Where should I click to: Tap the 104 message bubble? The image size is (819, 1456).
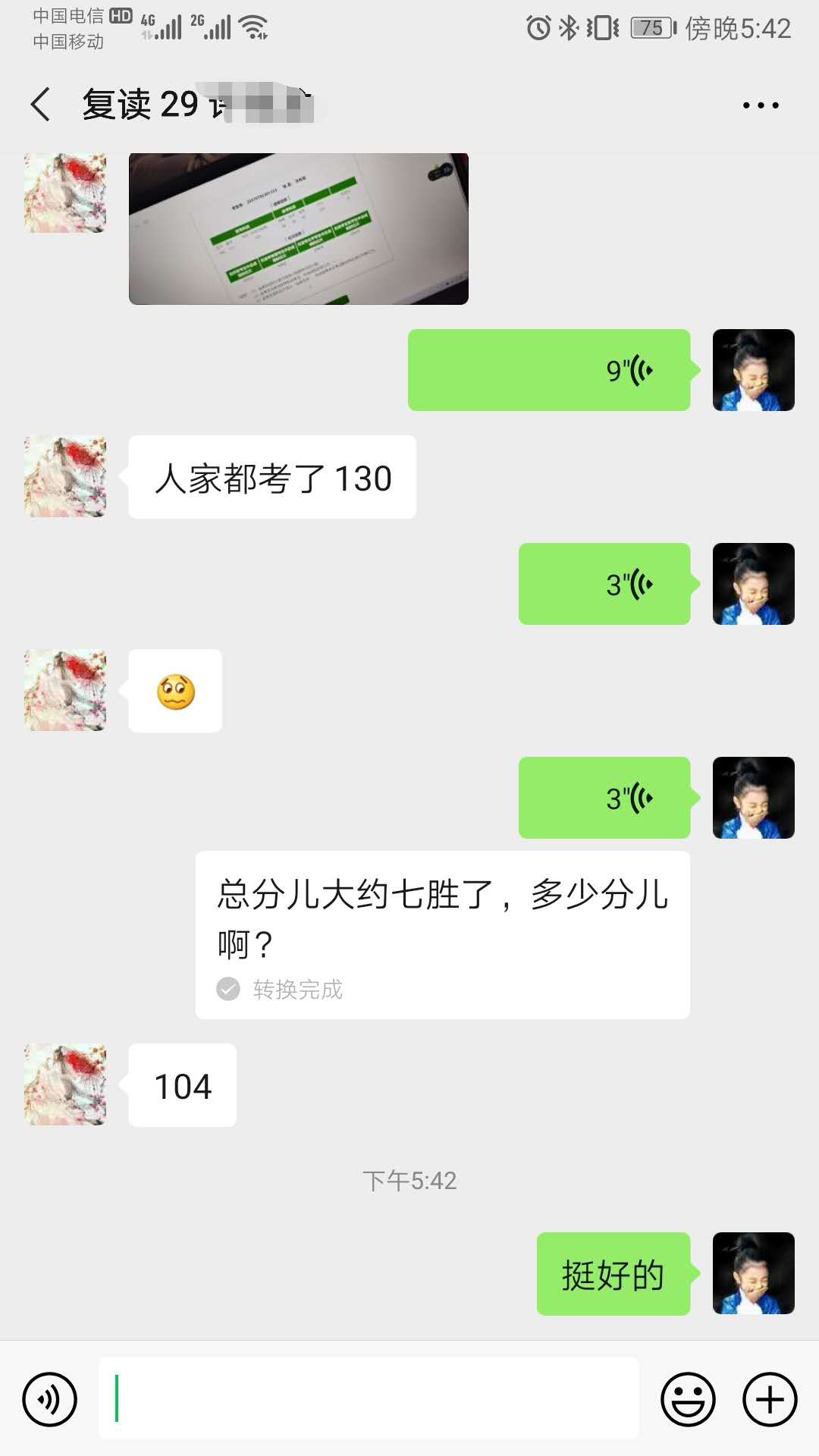point(181,1086)
